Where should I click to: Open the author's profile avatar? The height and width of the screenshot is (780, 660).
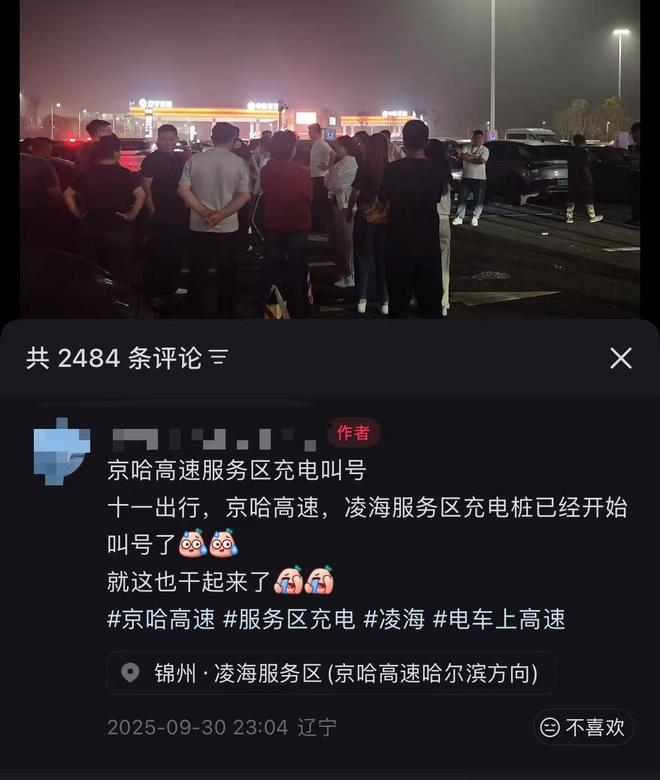pos(61,451)
